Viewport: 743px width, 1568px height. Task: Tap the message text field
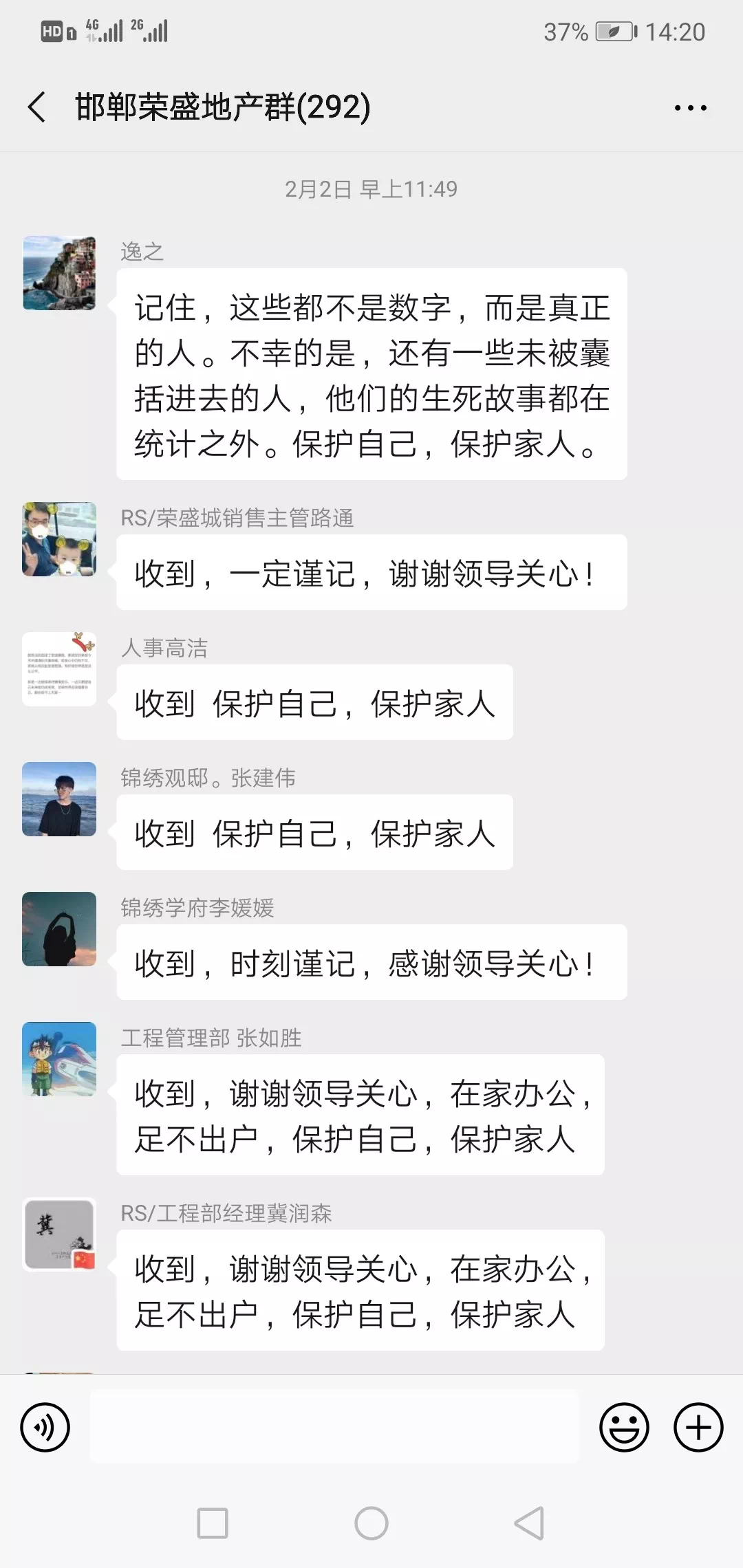coord(334,1426)
